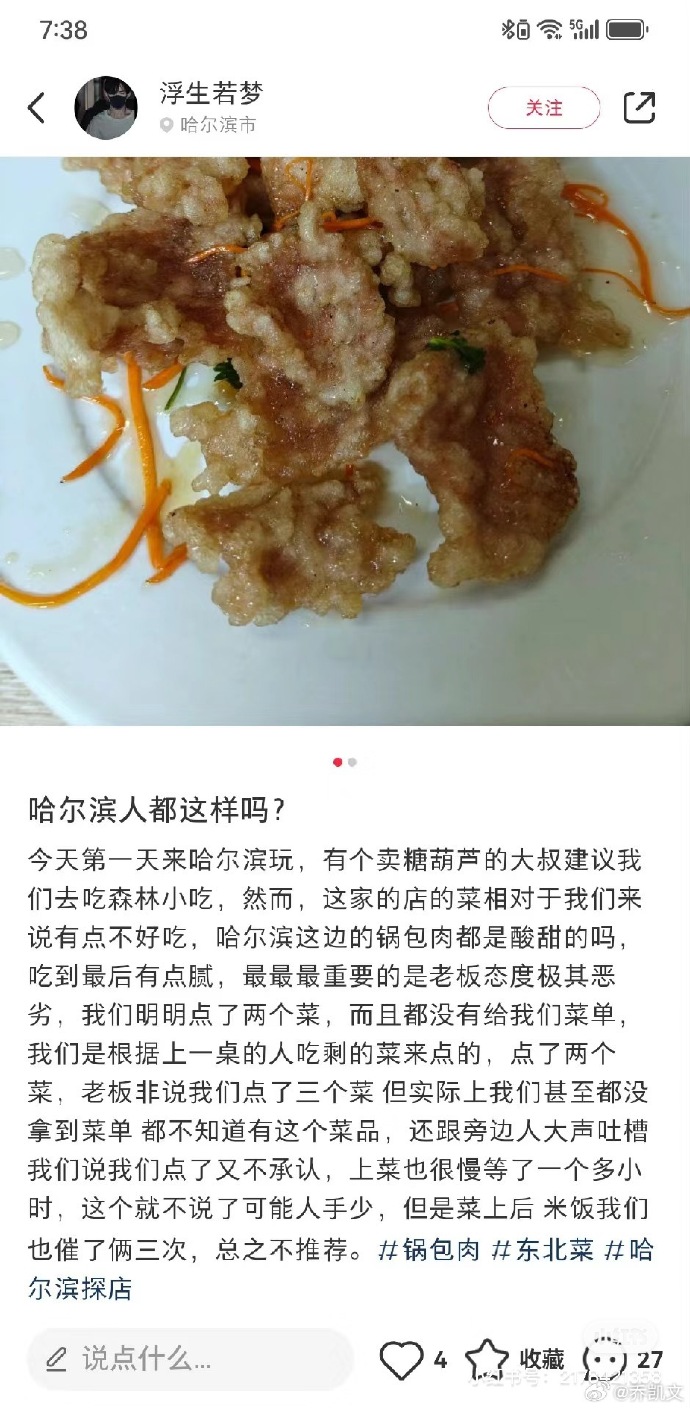Screen dimensions: 690x1408
Task: Open 浮生若梦's profile avatar
Action: click(106, 108)
